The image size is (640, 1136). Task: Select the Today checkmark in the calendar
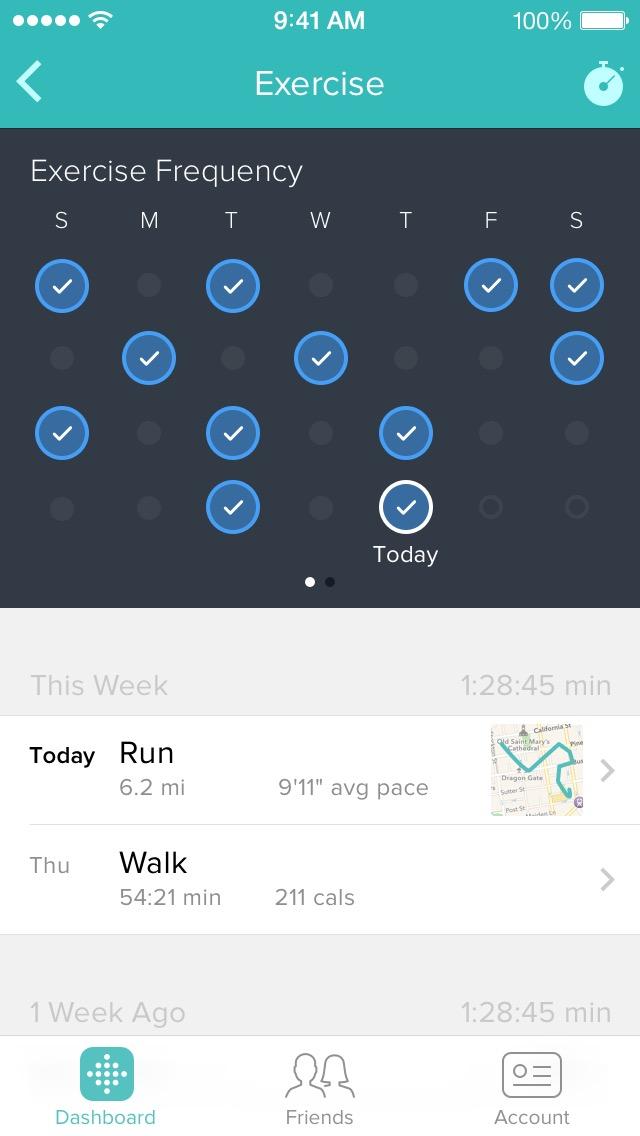coord(405,508)
